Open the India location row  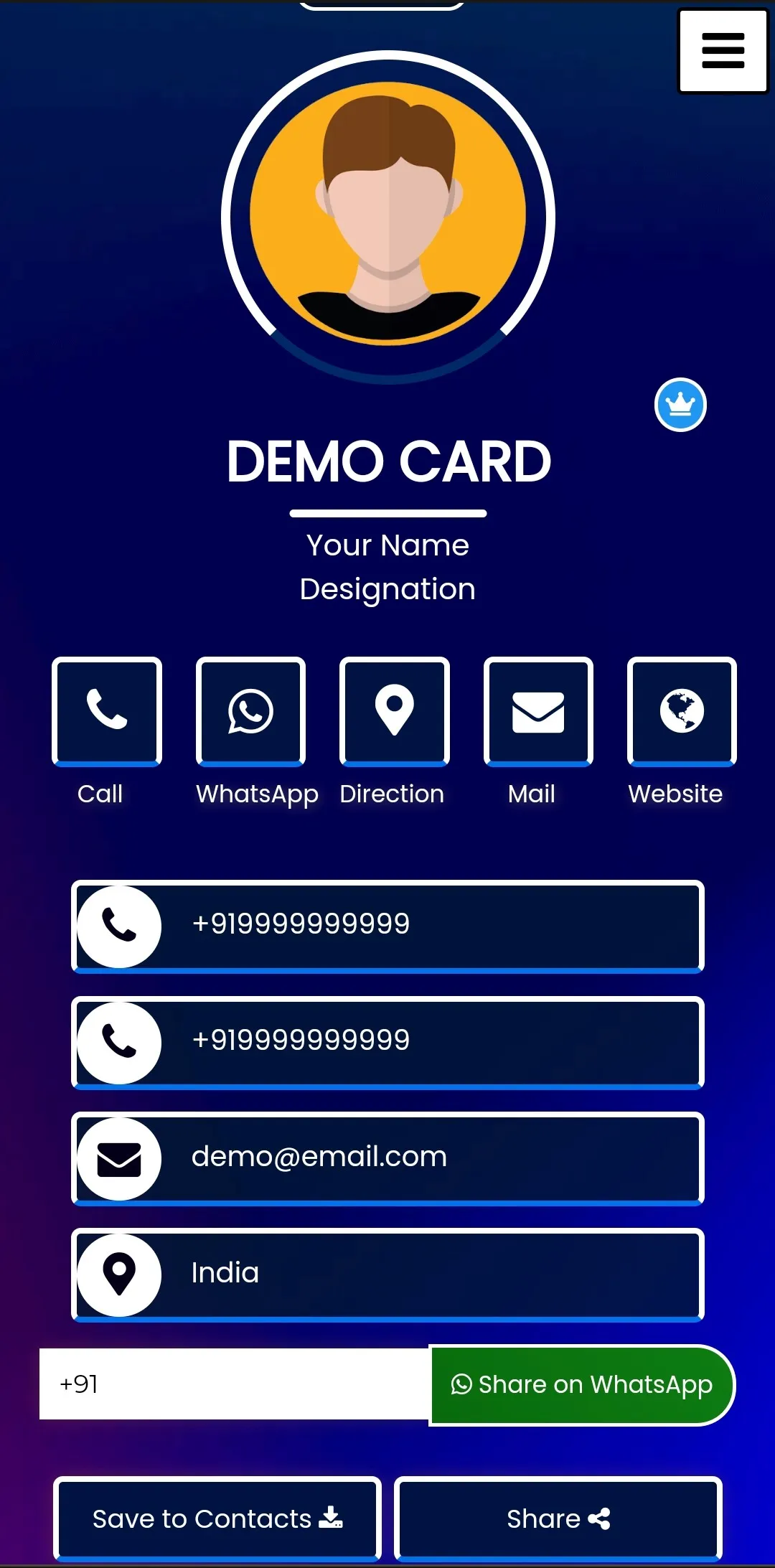(387, 1274)
